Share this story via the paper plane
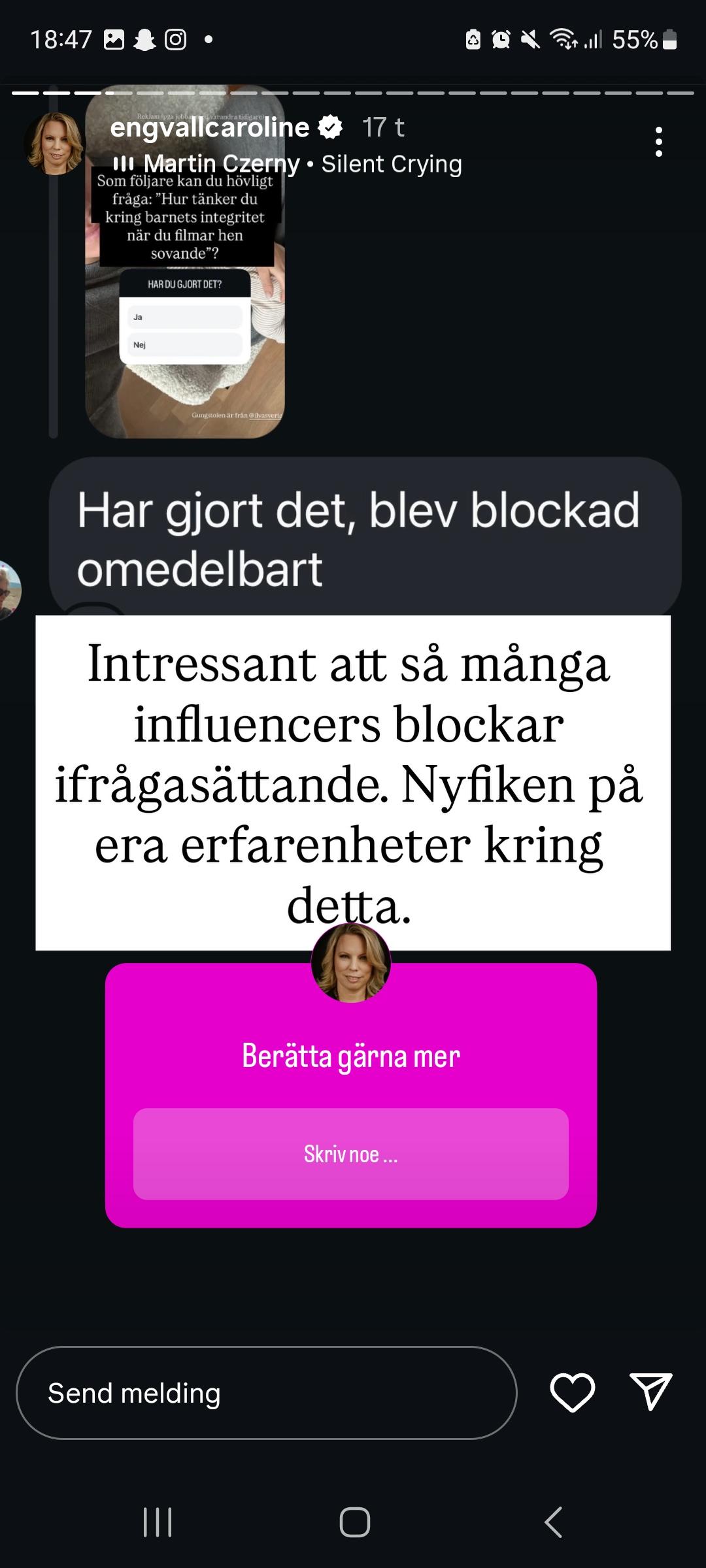 pyautogui.click(x=650, y=1392)
